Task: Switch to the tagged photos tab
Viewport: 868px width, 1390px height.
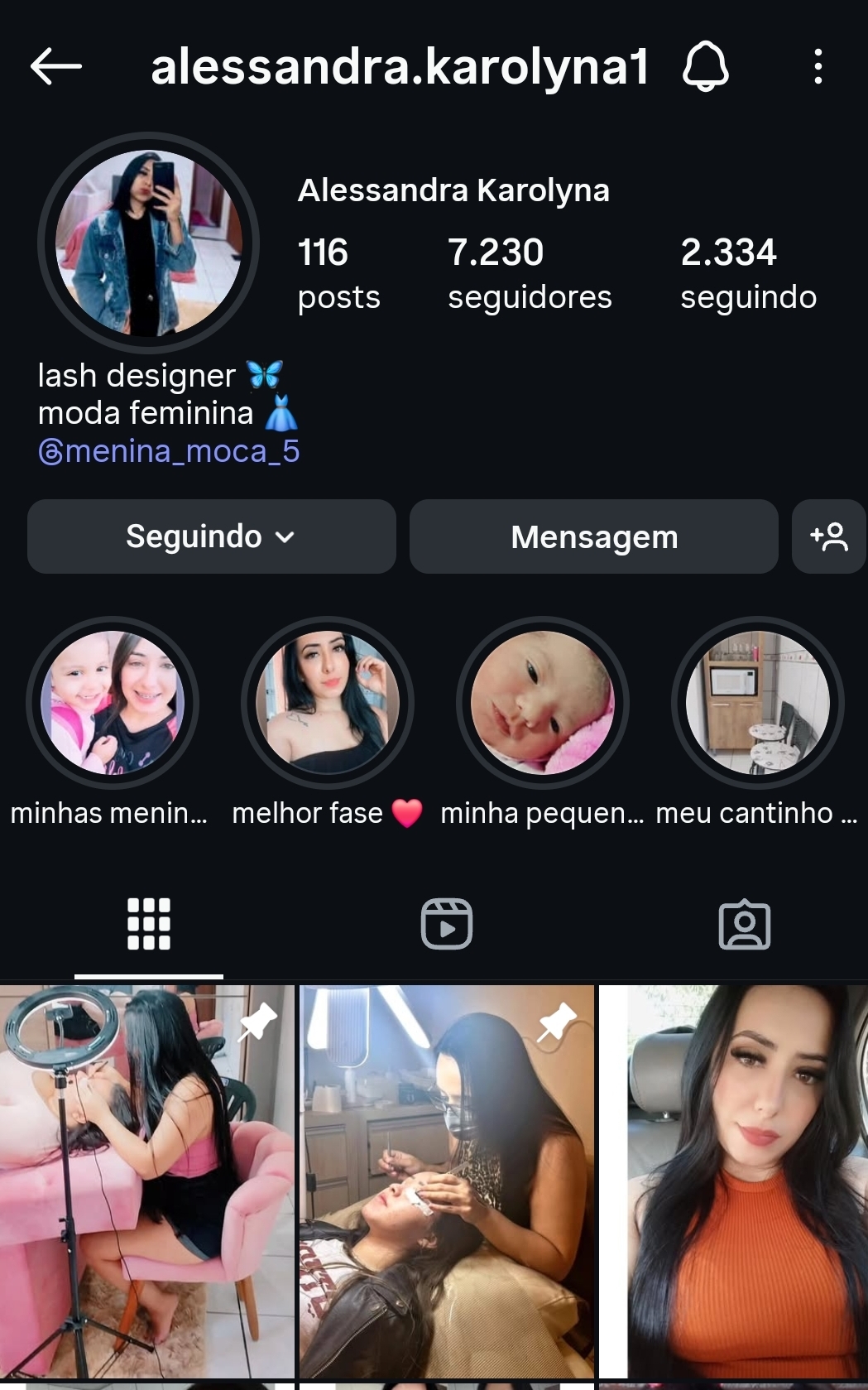Action: point(745,924)
